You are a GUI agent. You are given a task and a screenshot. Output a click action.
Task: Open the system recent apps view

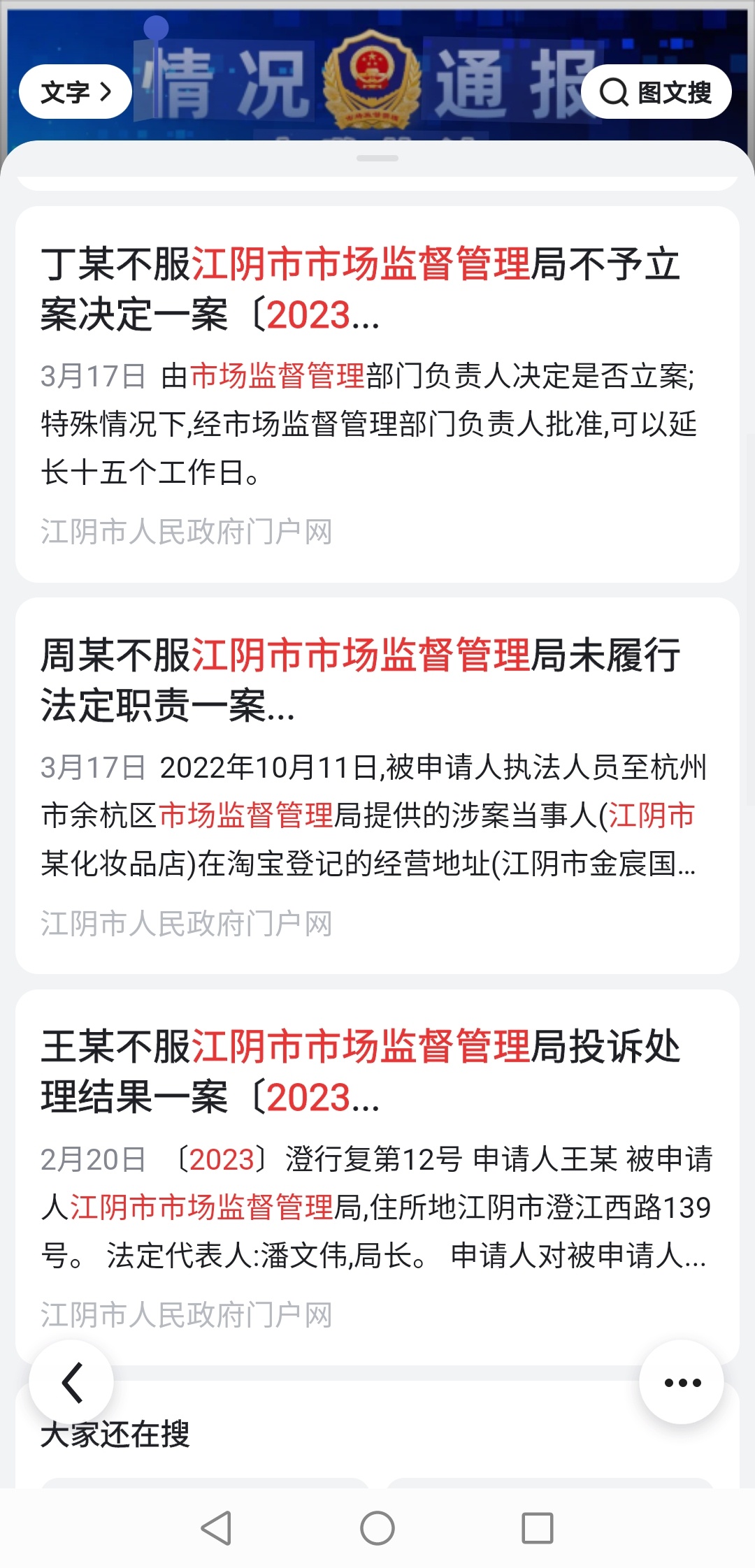tap(537, 1528)
